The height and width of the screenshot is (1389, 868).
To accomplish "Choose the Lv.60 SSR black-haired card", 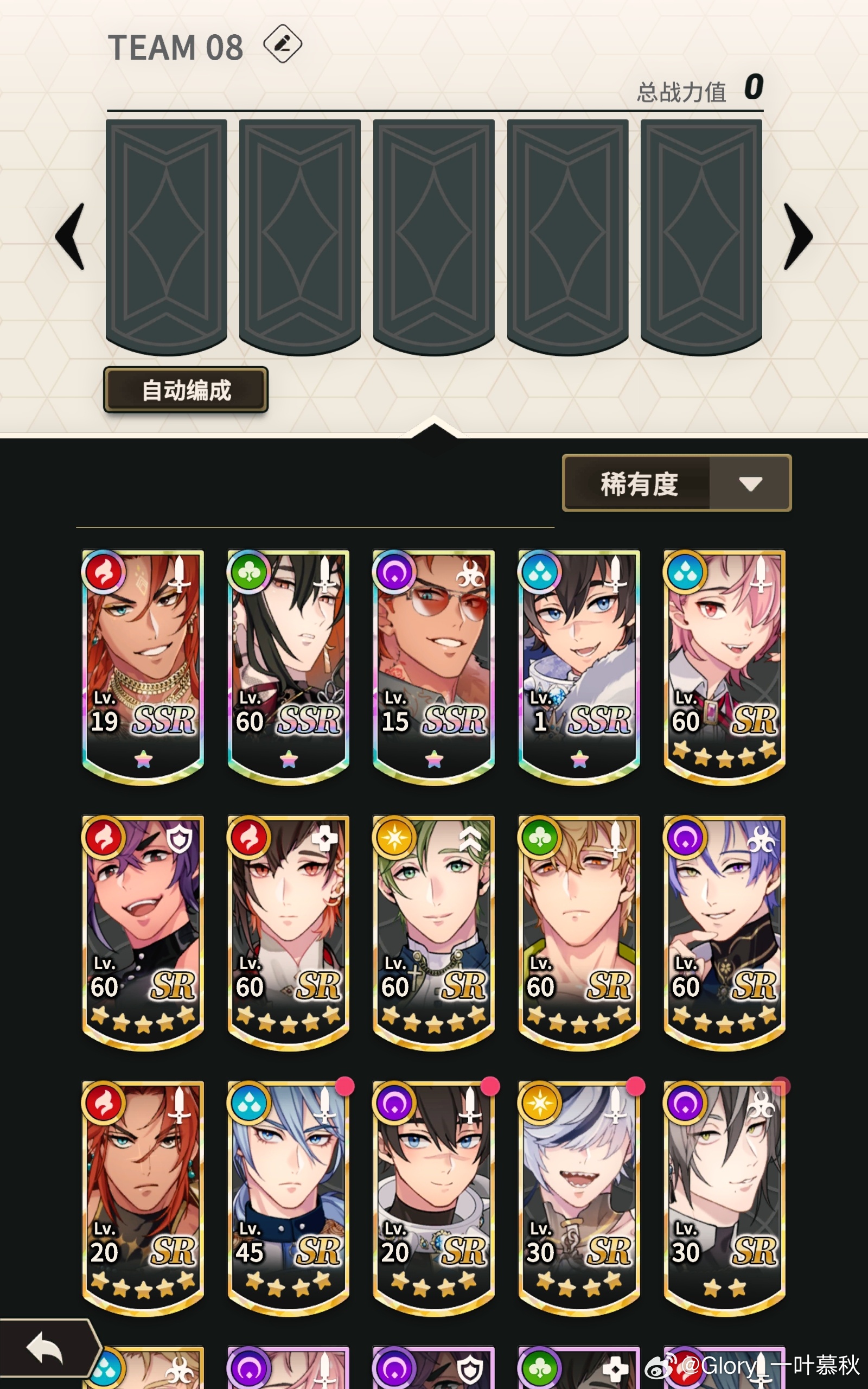I will tap(288, 667).
